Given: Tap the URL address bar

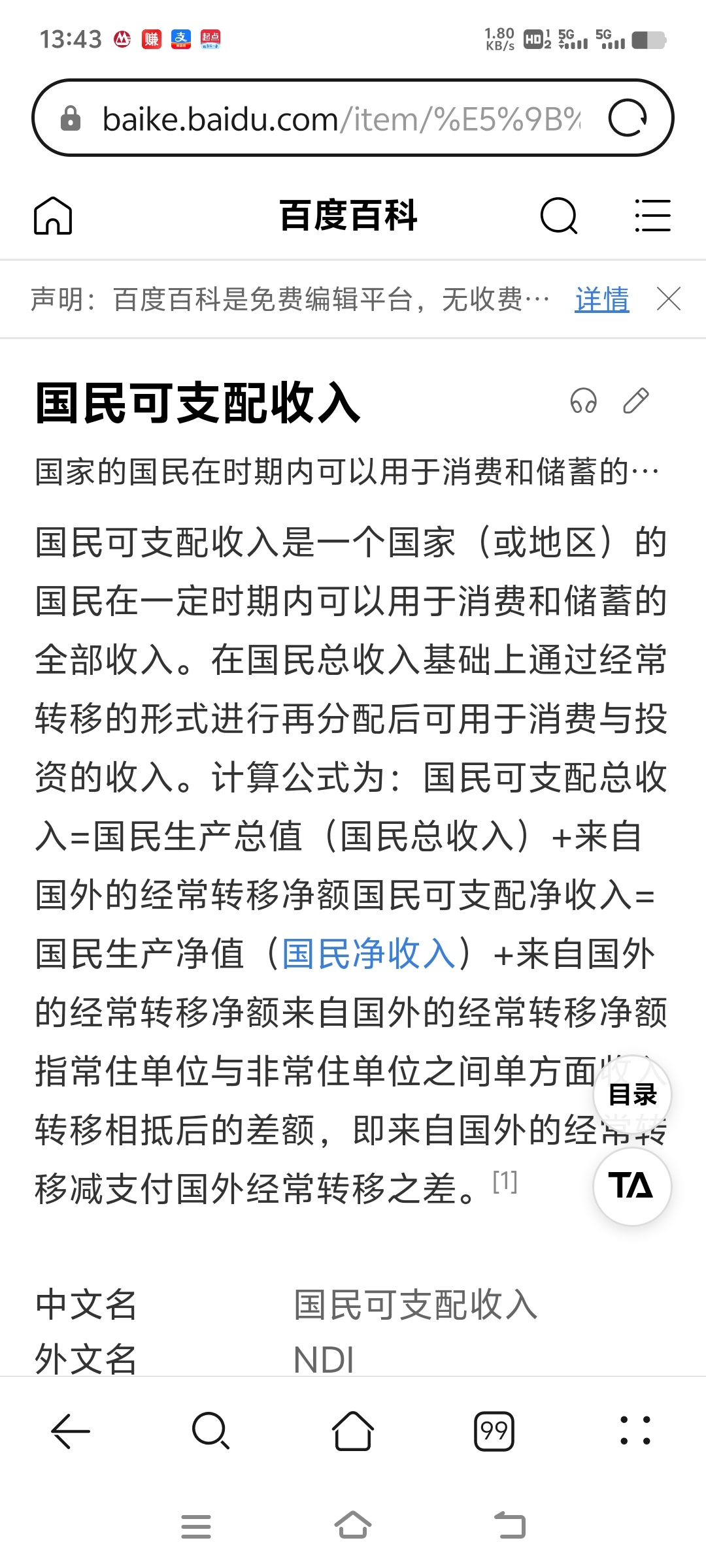Looking at the screenshot, I should tap(340, 119).
